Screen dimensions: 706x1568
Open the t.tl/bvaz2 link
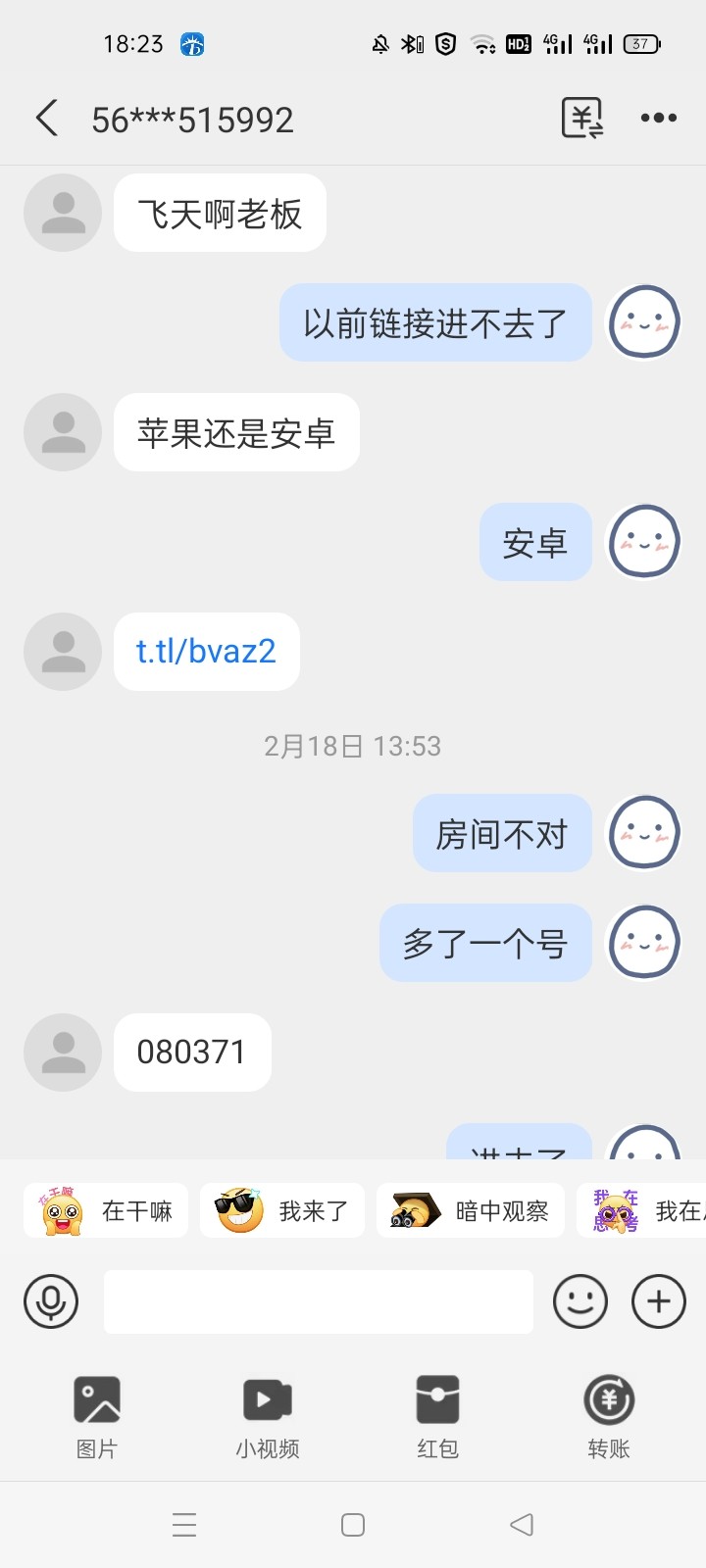206,652
